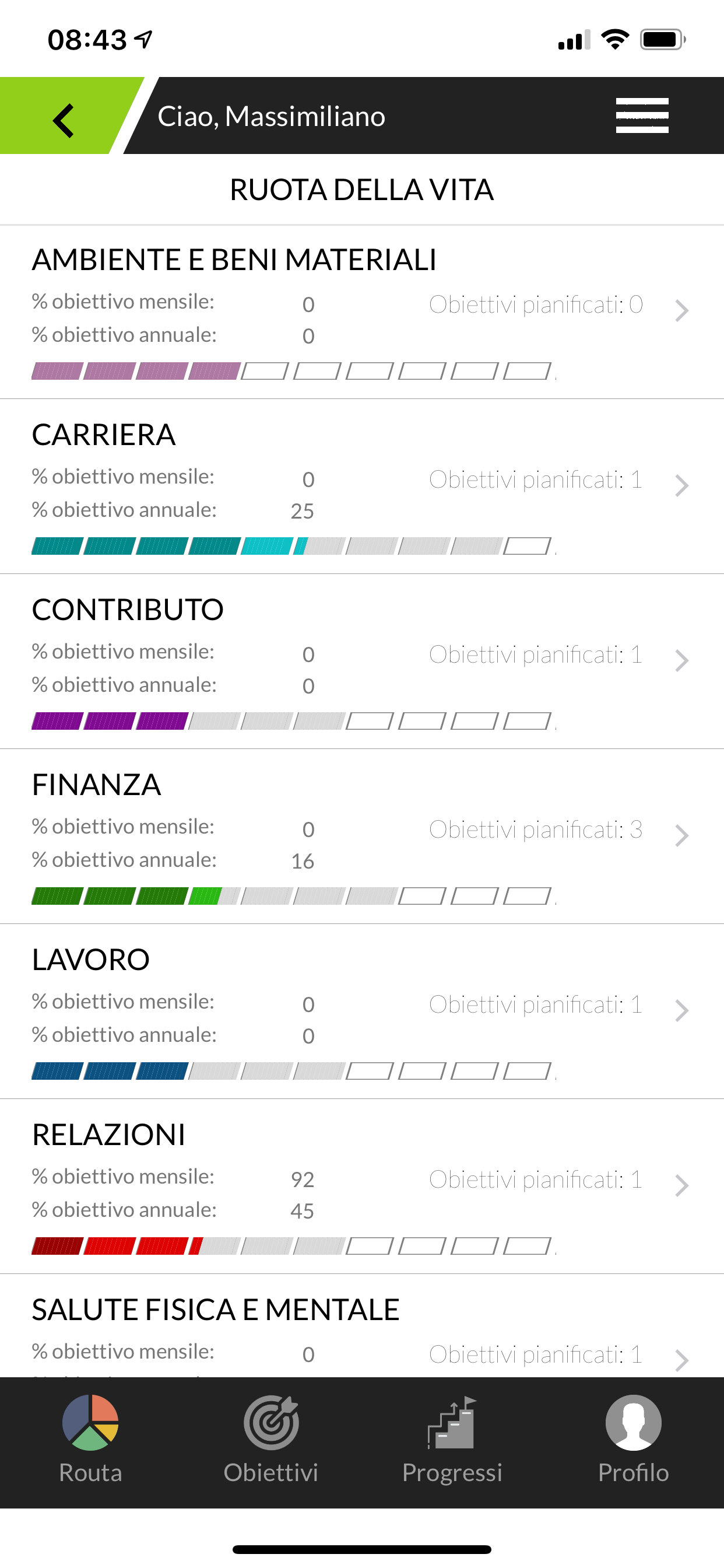Screen dimensions: 724x1568
Task: Select the Finanza row
Action: [x=362, y=836]
